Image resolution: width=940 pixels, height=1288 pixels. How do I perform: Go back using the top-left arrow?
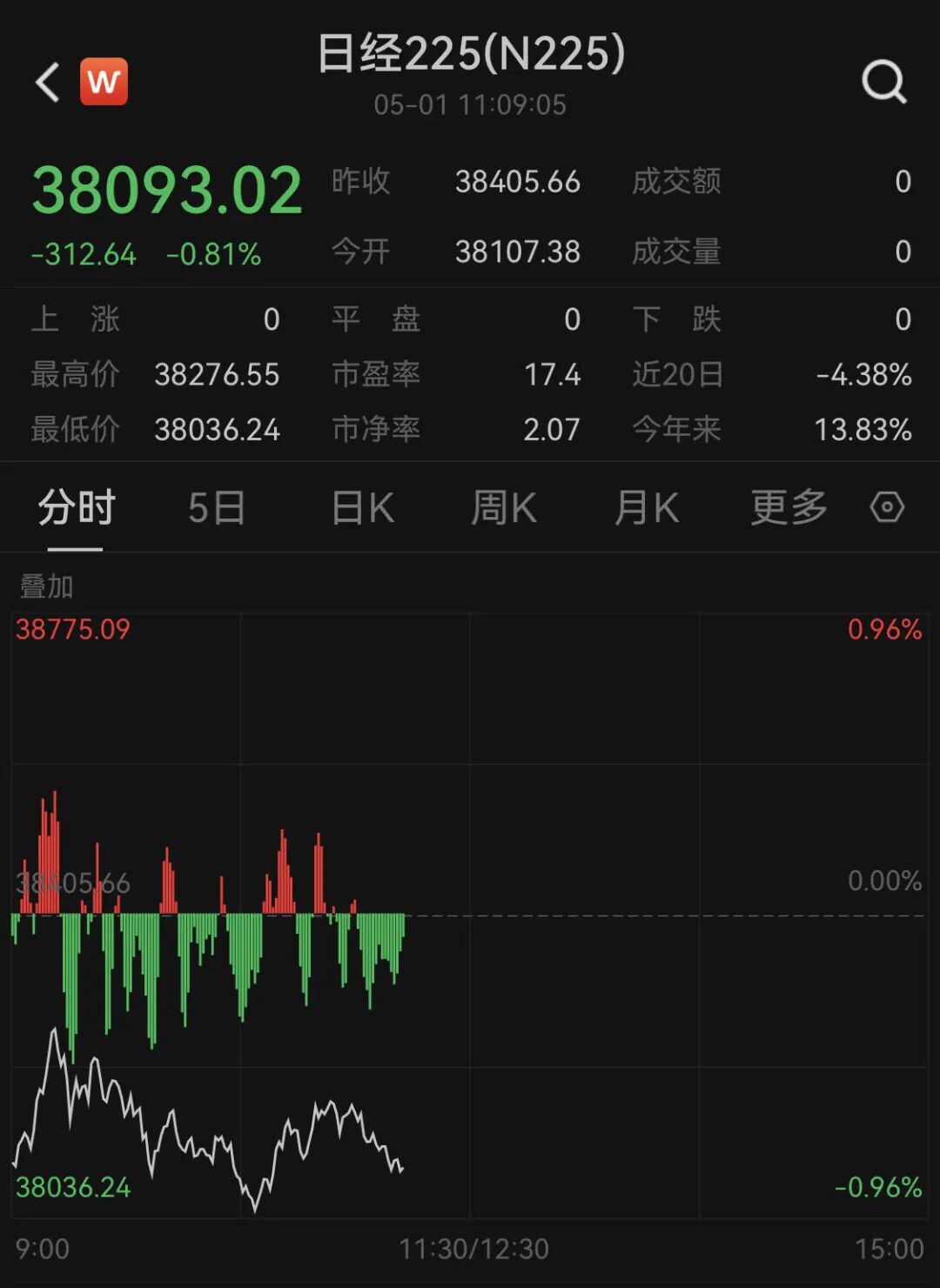point(48,83)
